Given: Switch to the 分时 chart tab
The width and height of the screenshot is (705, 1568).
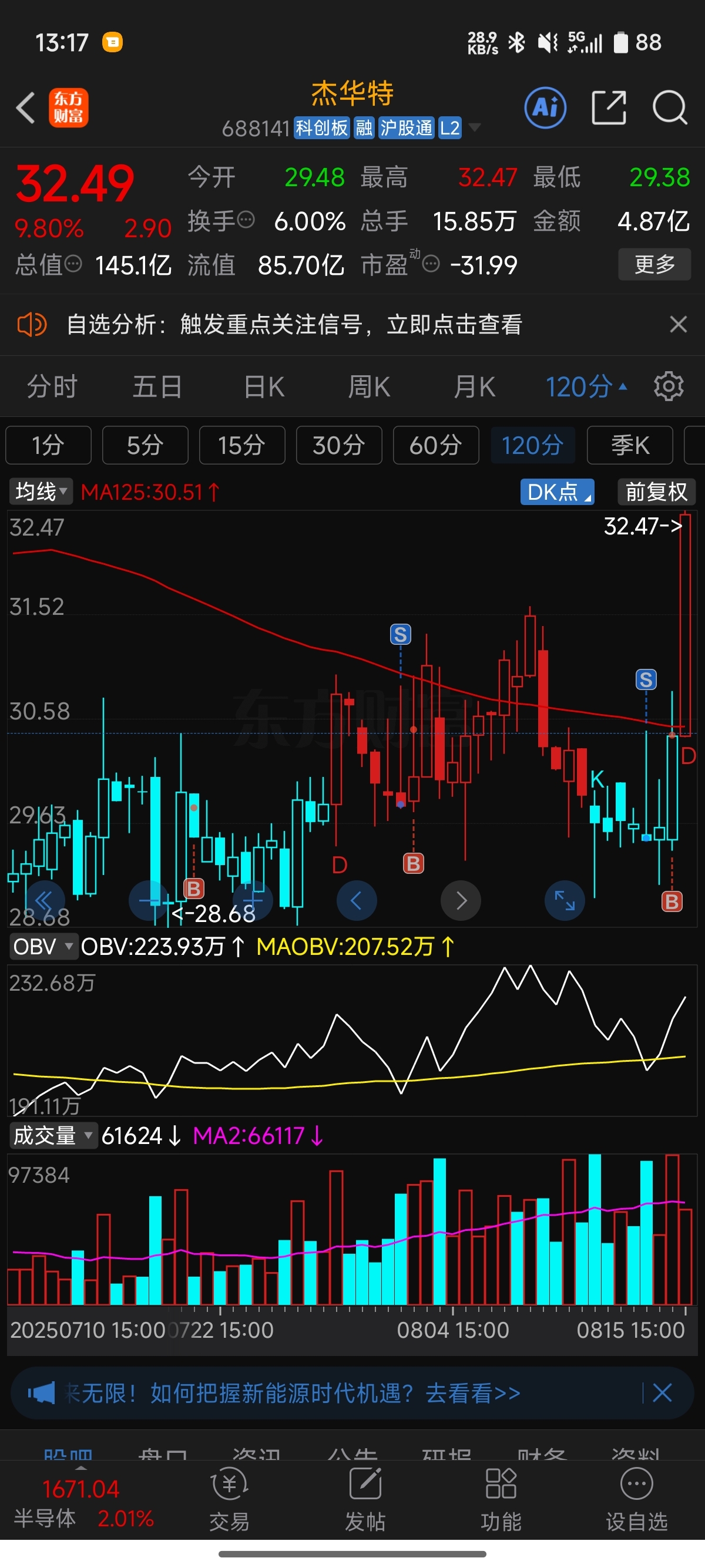Looking at the screenshot, I should point(52,387).
